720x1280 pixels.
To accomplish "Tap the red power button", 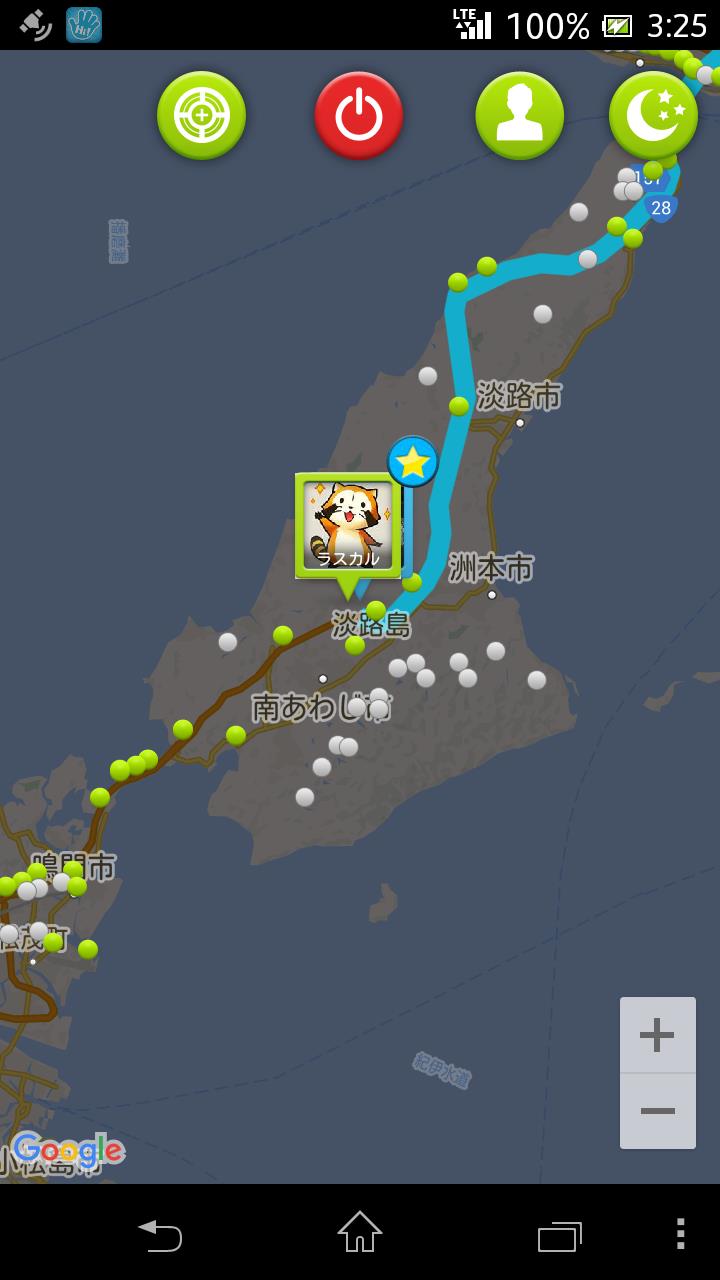I will point(359,116).
